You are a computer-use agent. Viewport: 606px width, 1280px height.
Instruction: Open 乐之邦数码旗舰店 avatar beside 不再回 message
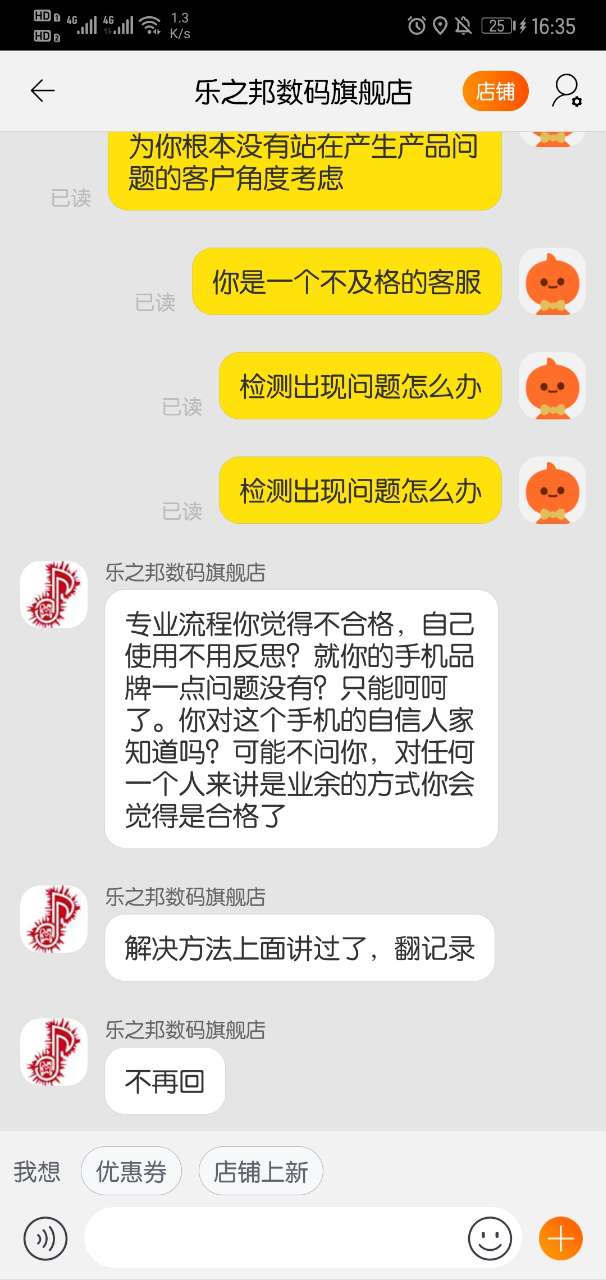pyautogui.click(x=54, y=1051)
